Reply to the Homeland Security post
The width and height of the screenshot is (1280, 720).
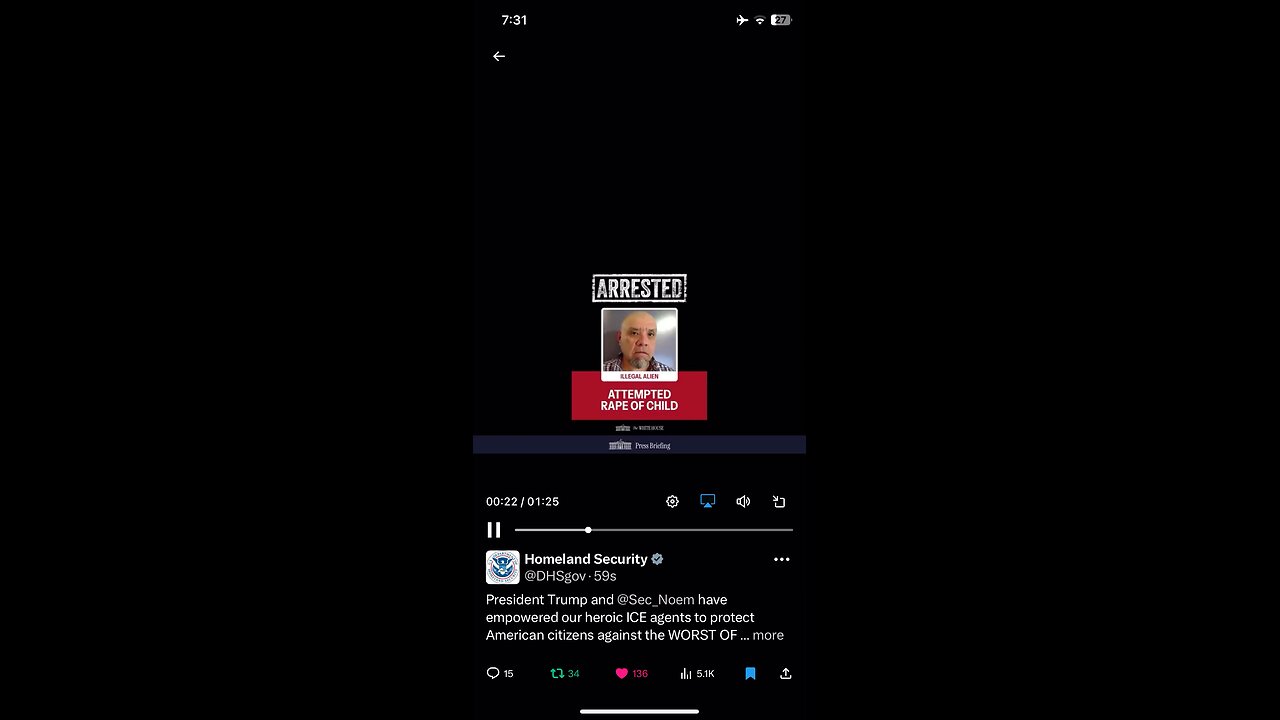click(493, 674)
